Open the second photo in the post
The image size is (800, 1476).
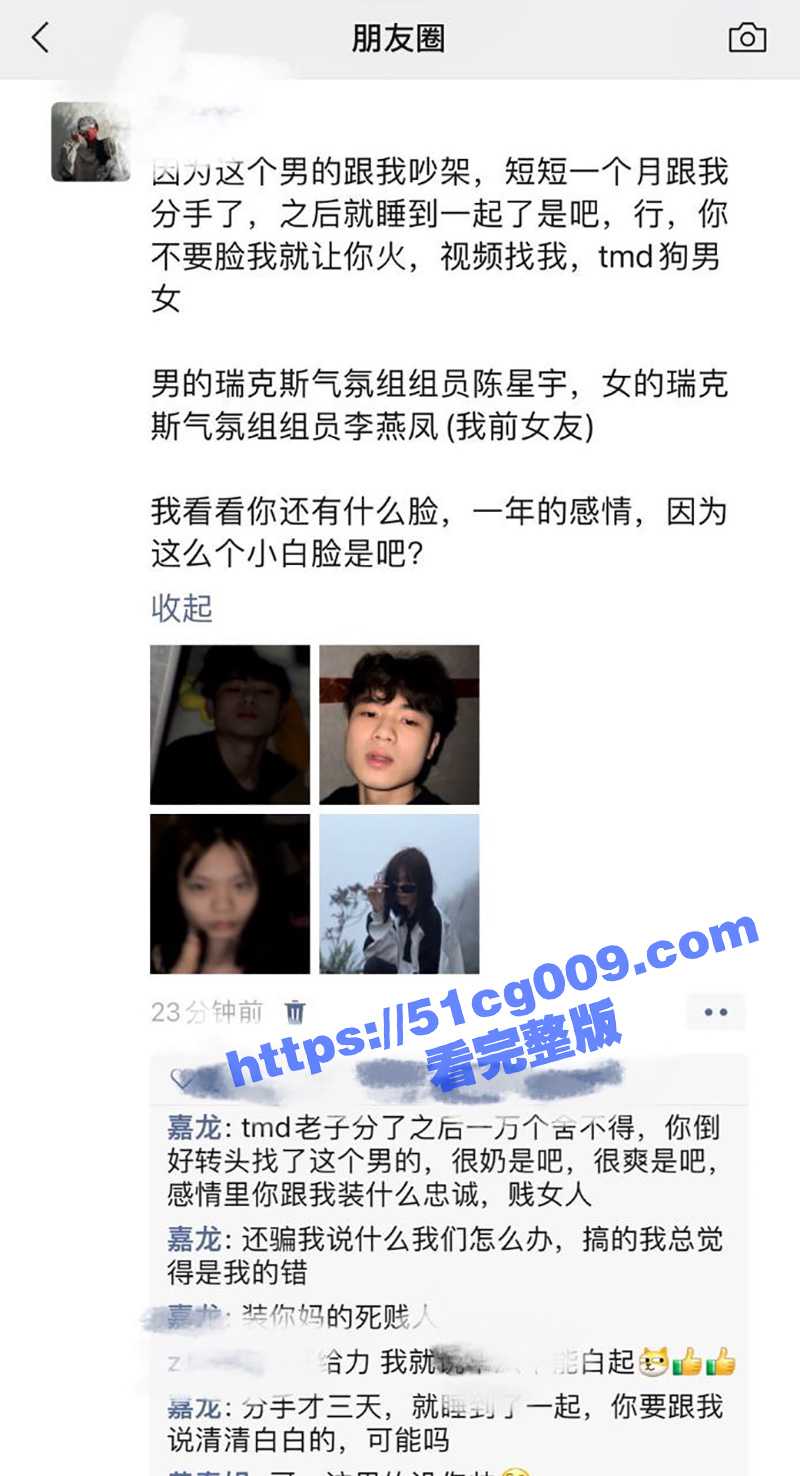[x=399, y=724]
